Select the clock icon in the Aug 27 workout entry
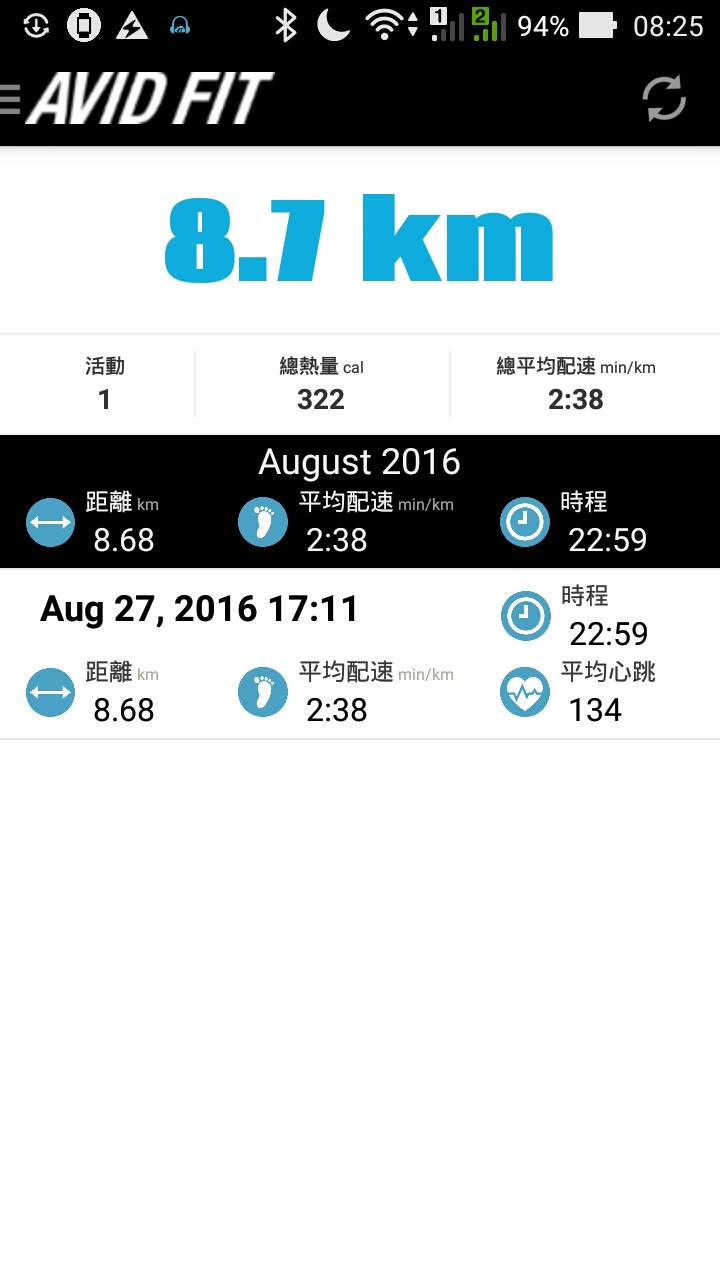720x1280 pixels. [524, 615]
